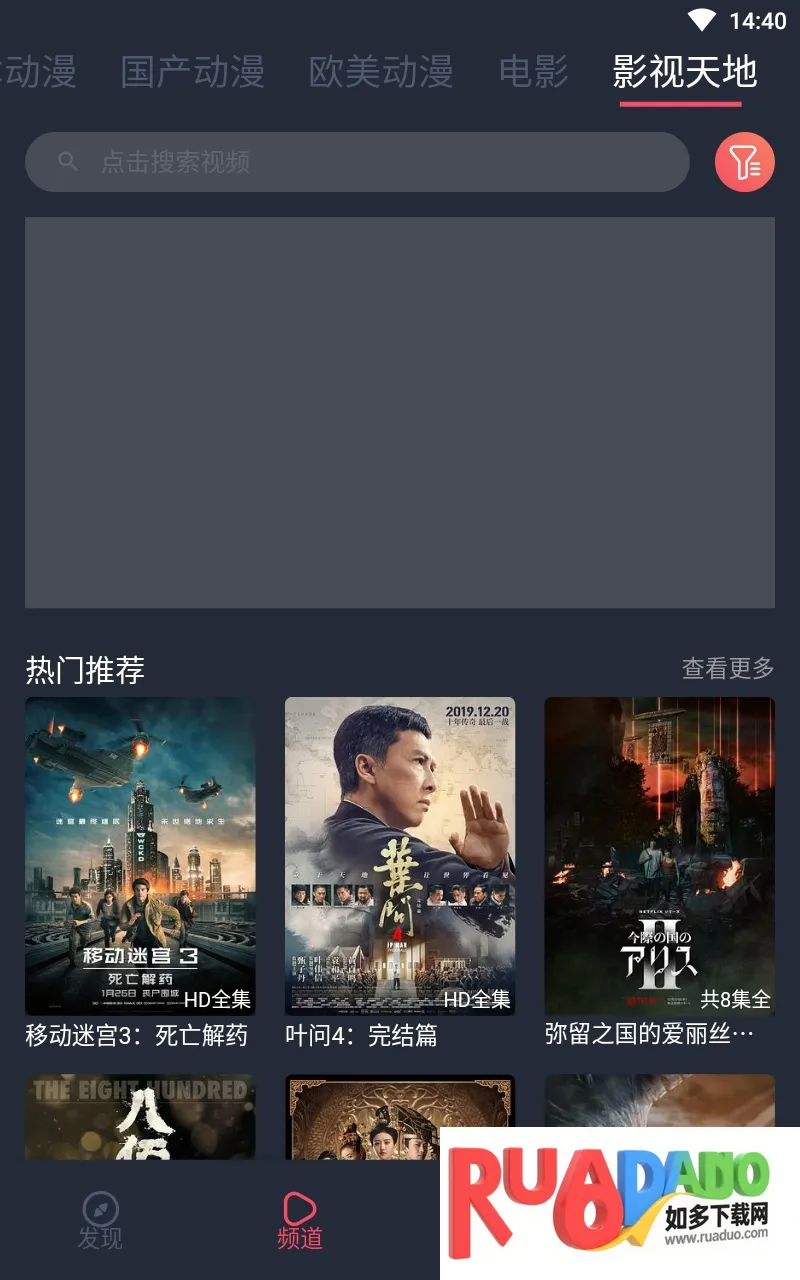Tap the 点击搜索视频 search box

[357, 162]
